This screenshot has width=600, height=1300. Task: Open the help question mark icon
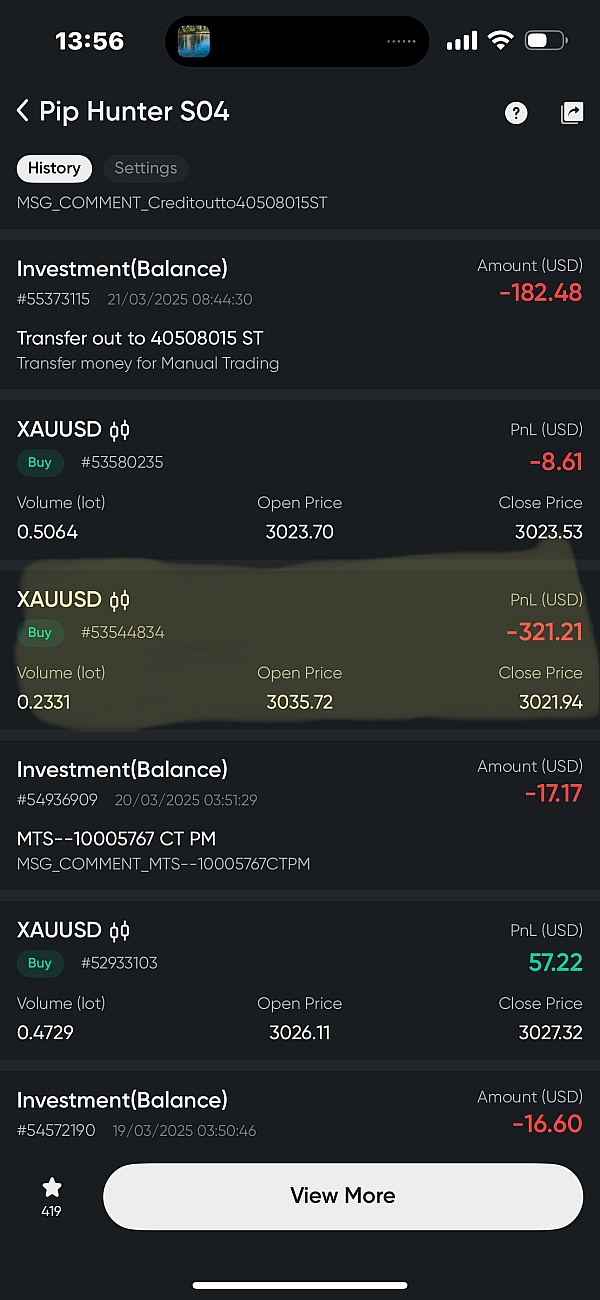coord(515,113)
